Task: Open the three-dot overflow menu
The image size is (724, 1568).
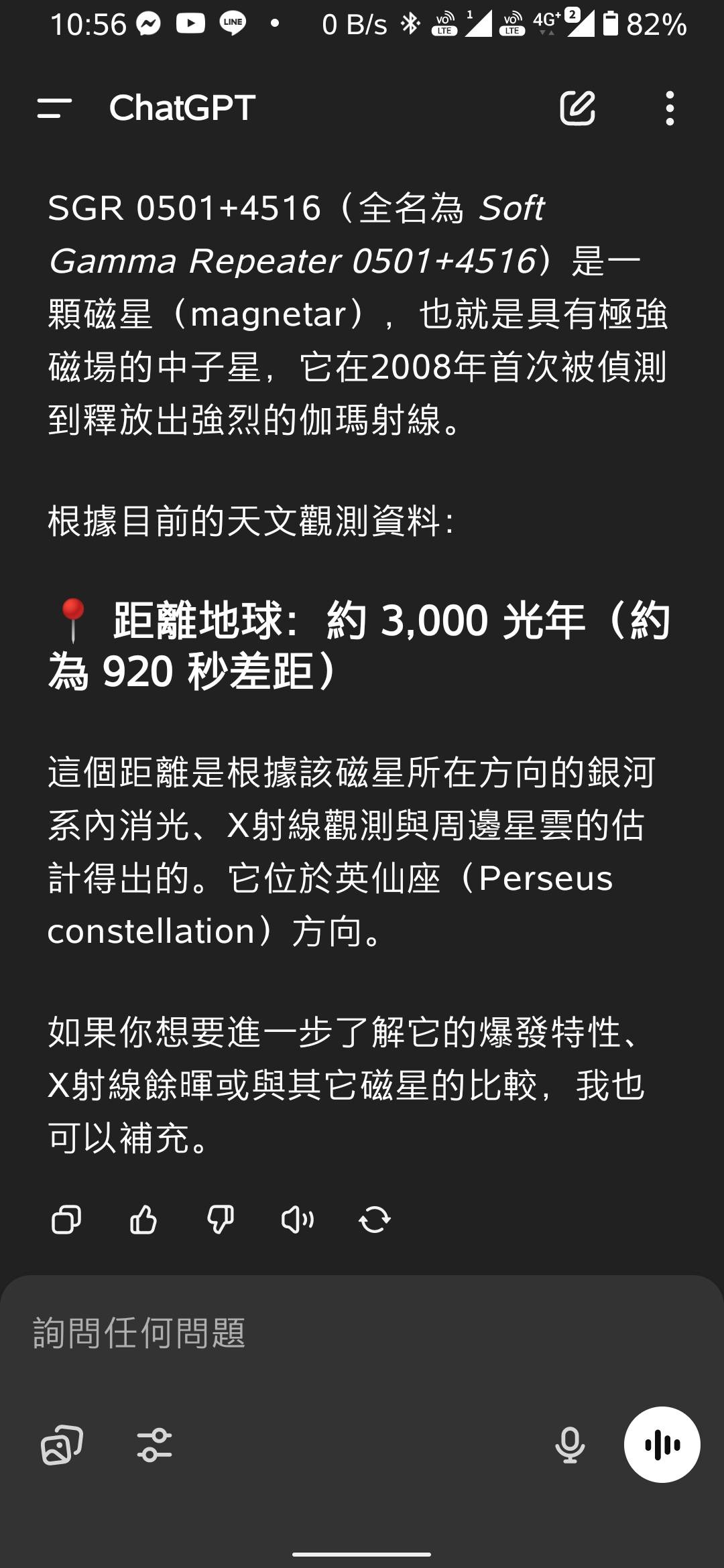Action: coord(670,108)
